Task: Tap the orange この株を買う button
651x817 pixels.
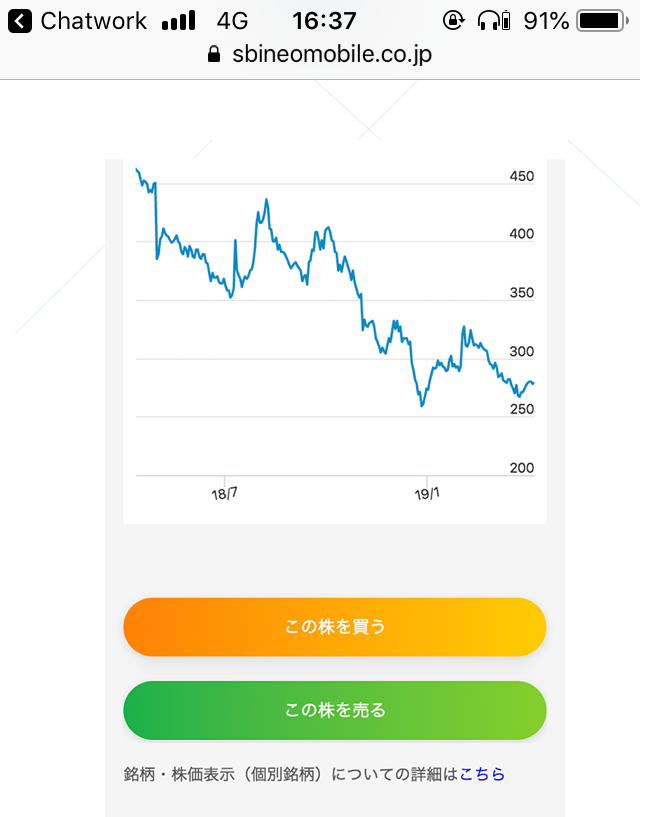Action: click(334, 627)
